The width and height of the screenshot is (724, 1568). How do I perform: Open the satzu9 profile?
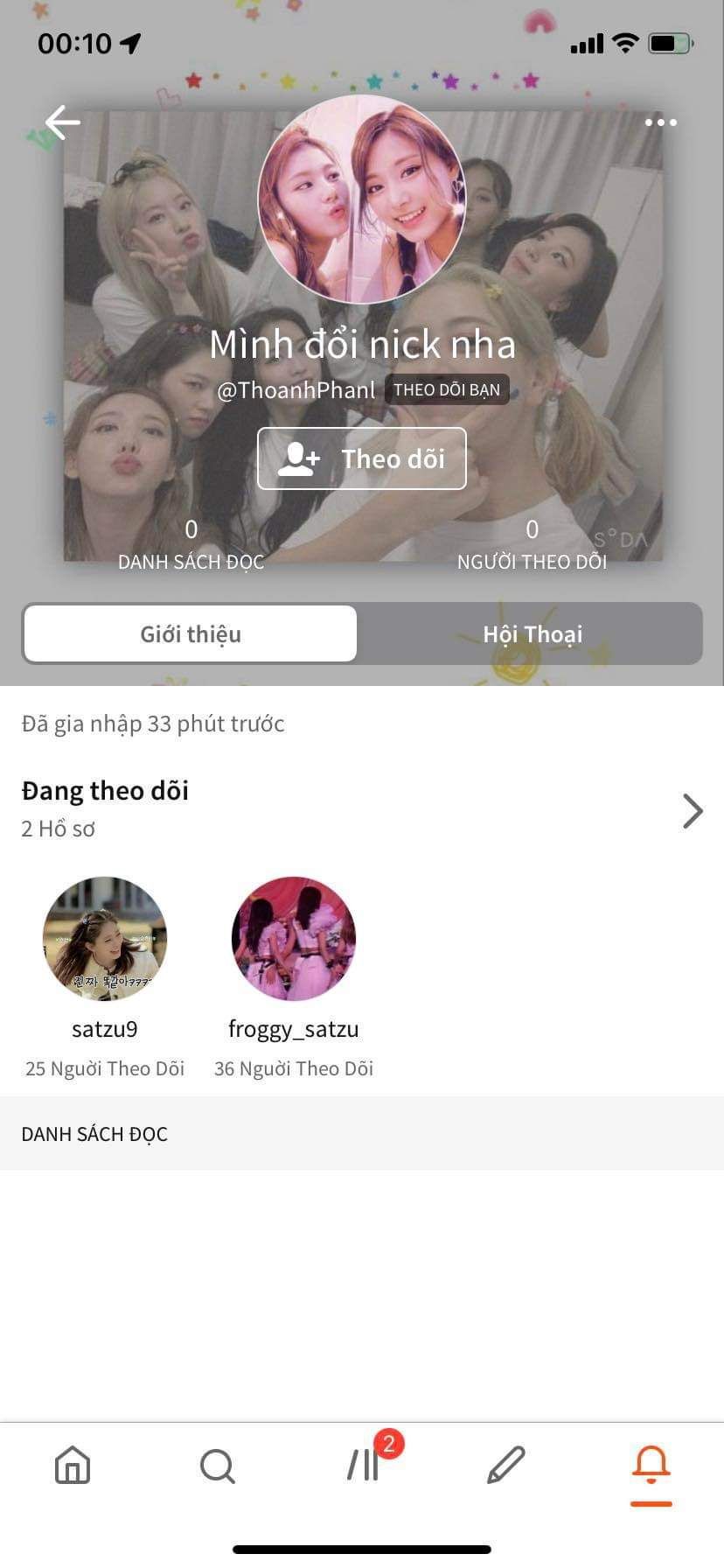click(x=105, y=939)
